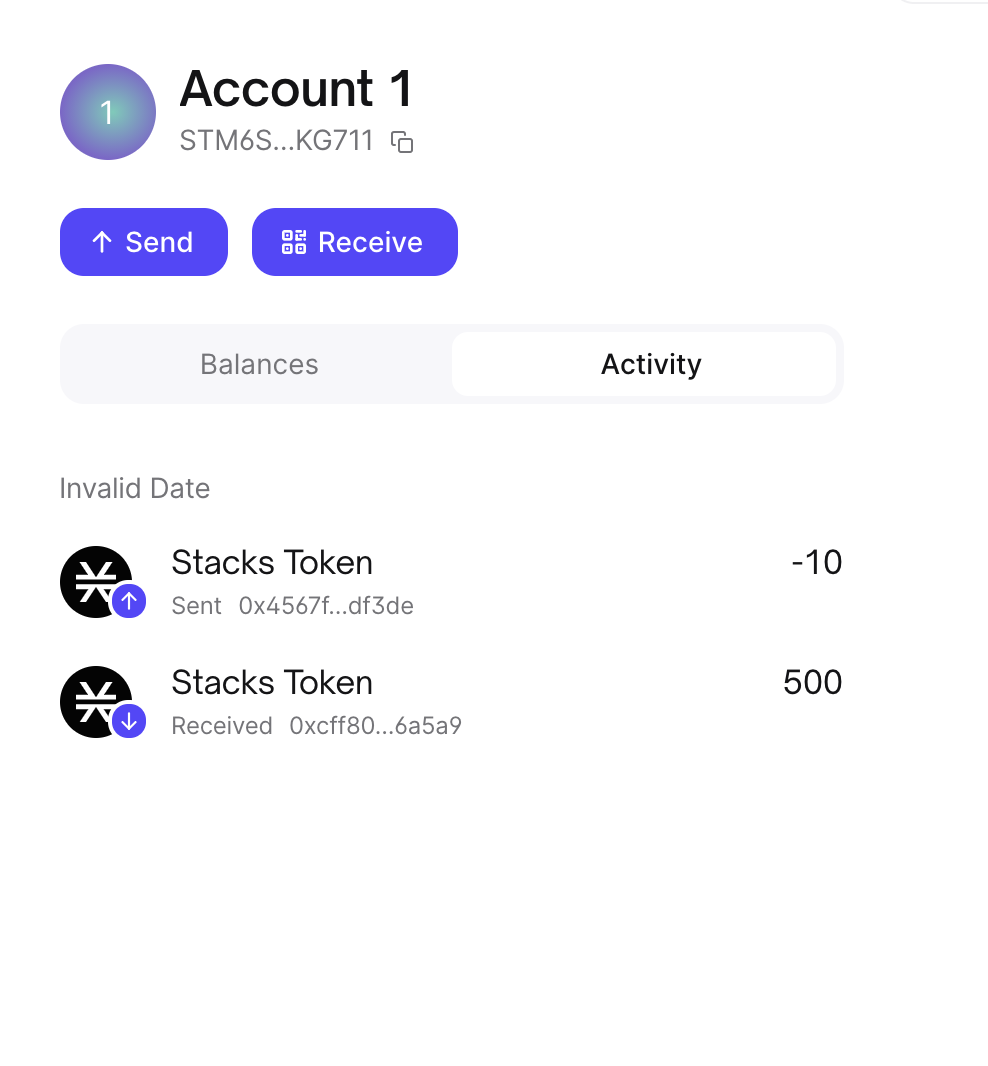Select the Activity tab
The width and height of the screenshot is (988, 1066).
650,364
